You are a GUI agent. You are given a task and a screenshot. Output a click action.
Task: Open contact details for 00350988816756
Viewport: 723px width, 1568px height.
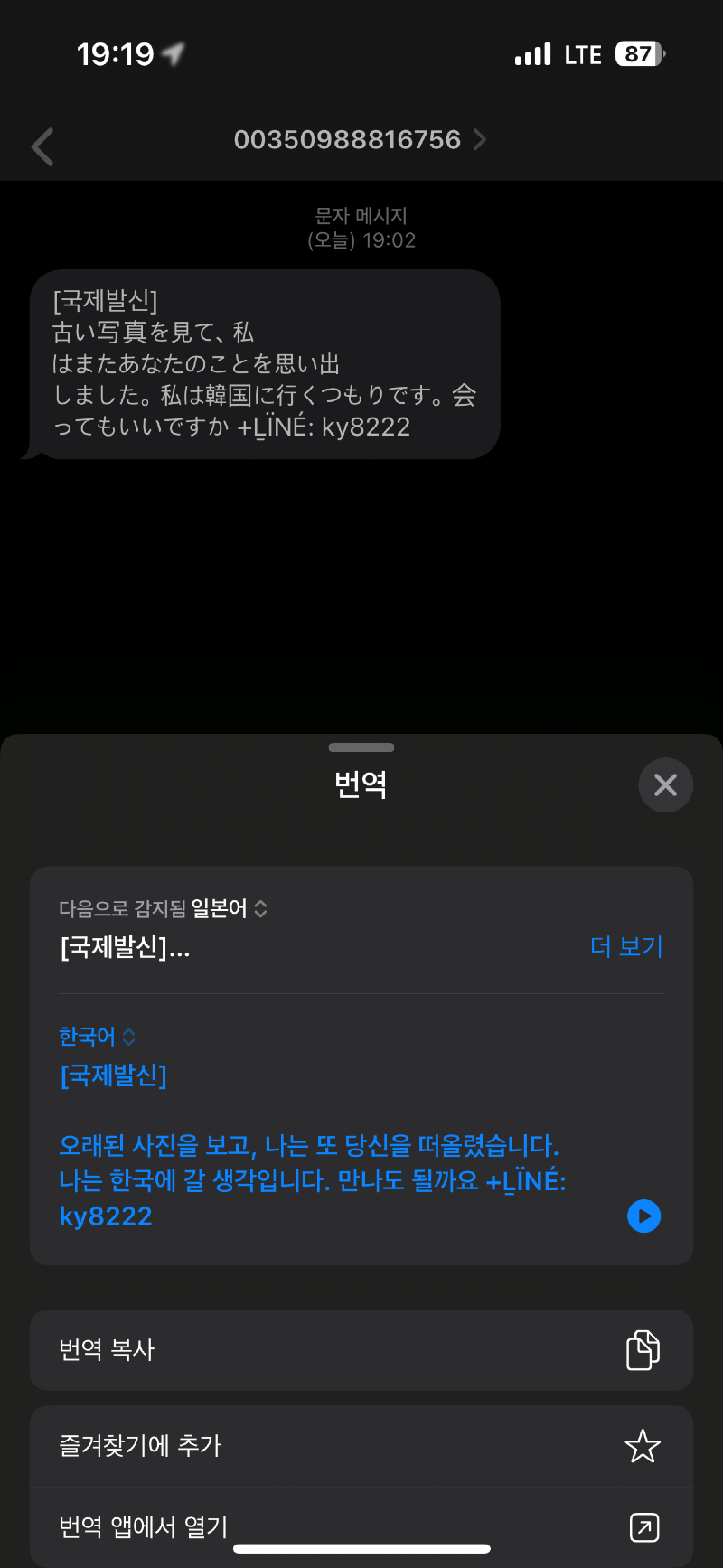tap(359, 140)
